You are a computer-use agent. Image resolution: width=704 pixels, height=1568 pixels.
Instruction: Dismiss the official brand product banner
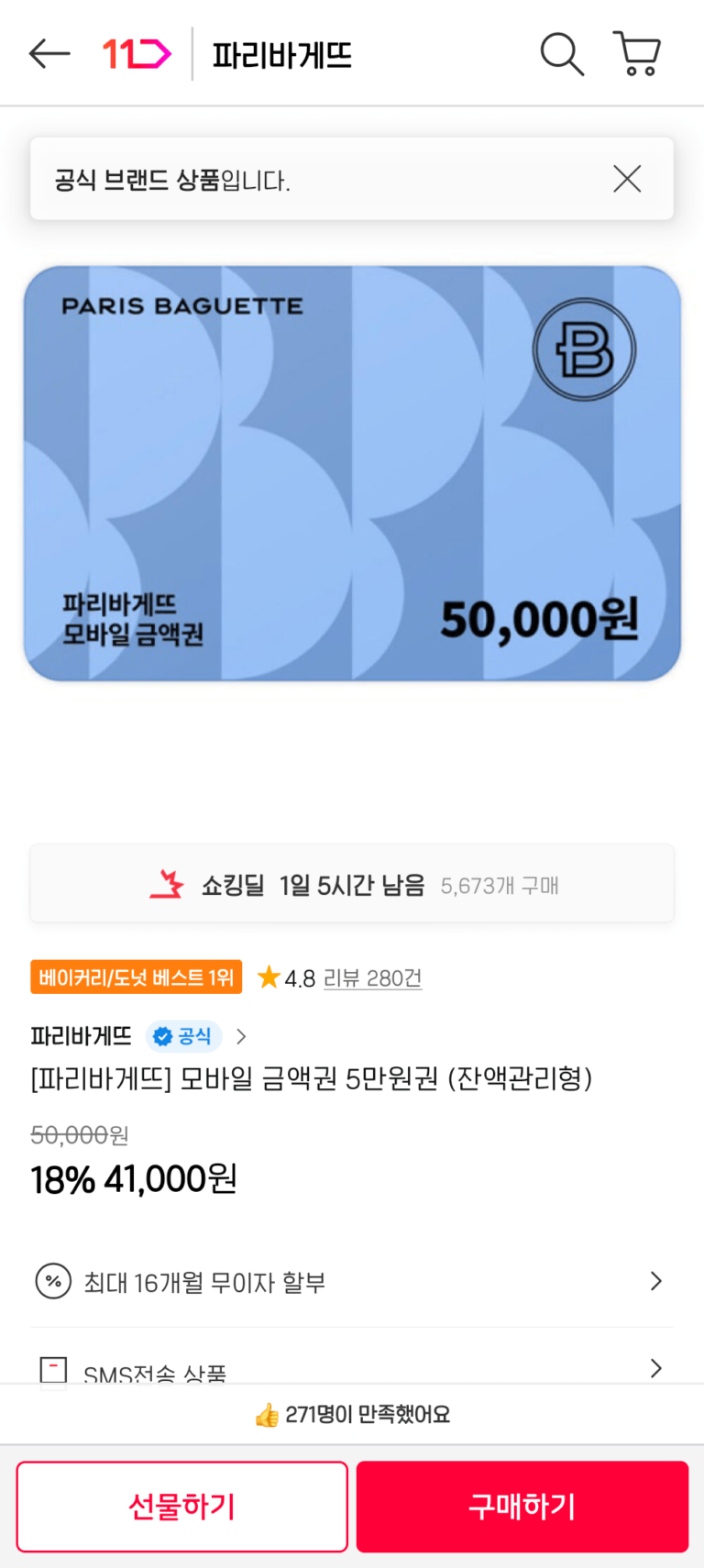point(627,179)
